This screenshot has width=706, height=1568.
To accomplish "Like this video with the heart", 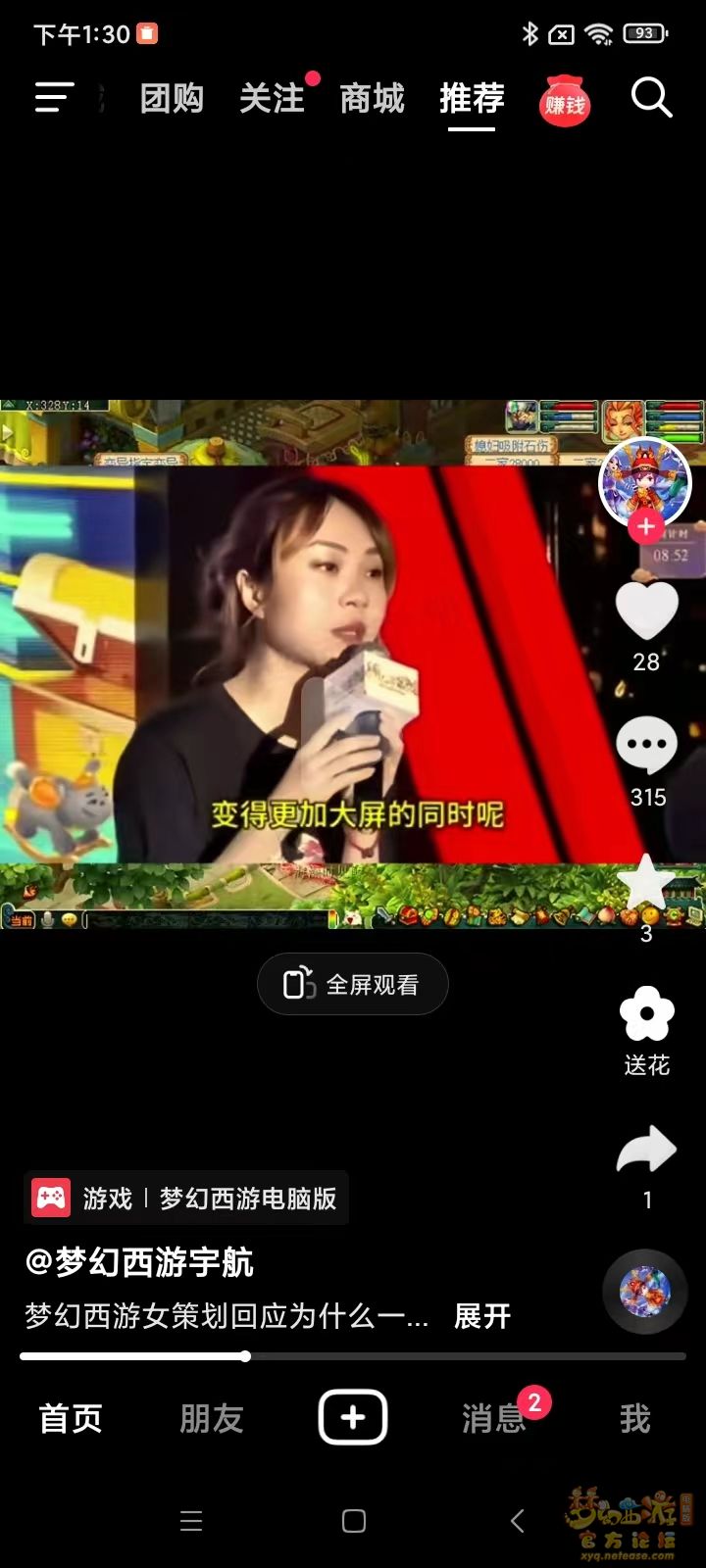I will point(646,611).
